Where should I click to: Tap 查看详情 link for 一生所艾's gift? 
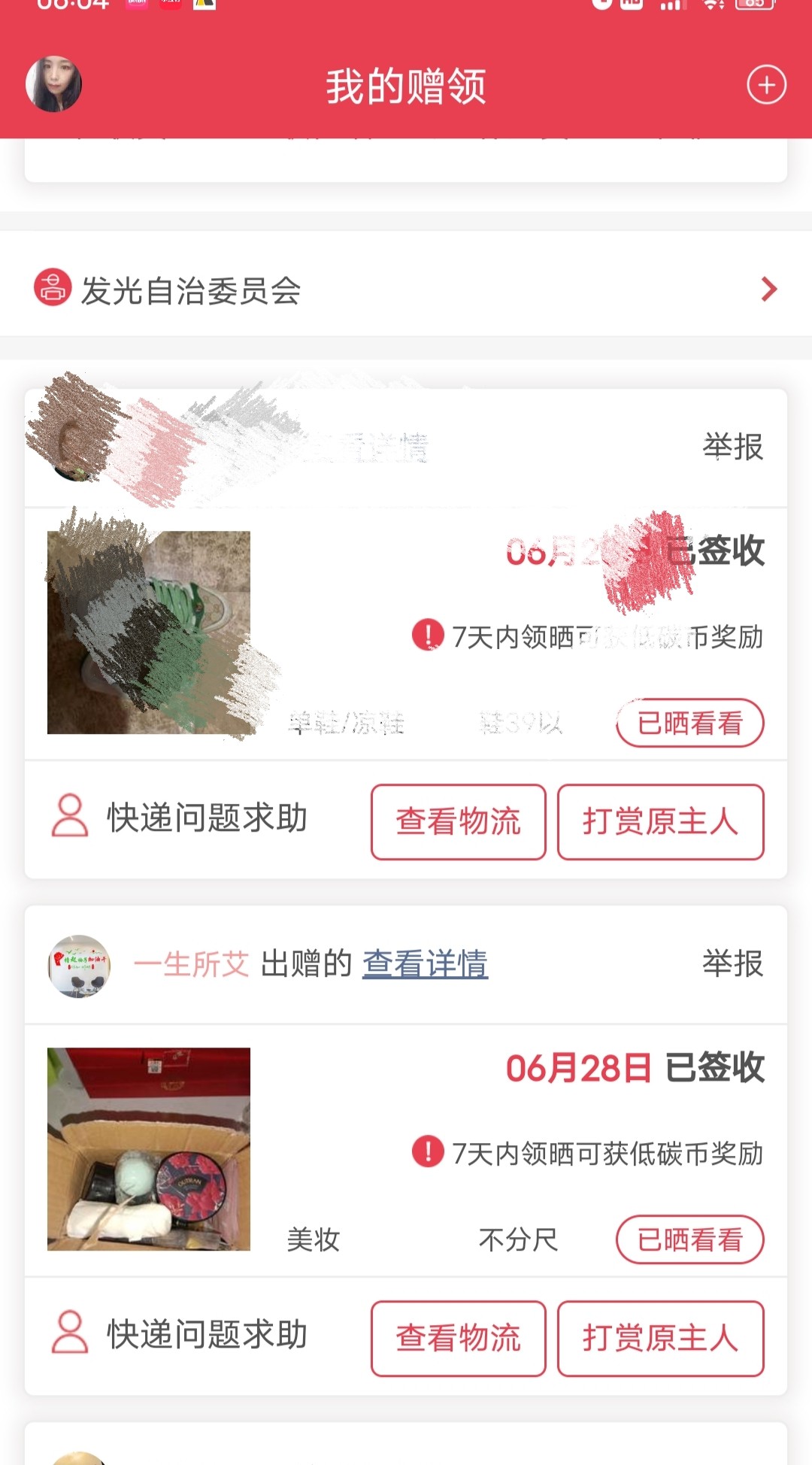pyautogui.click(x=425, y=963)
